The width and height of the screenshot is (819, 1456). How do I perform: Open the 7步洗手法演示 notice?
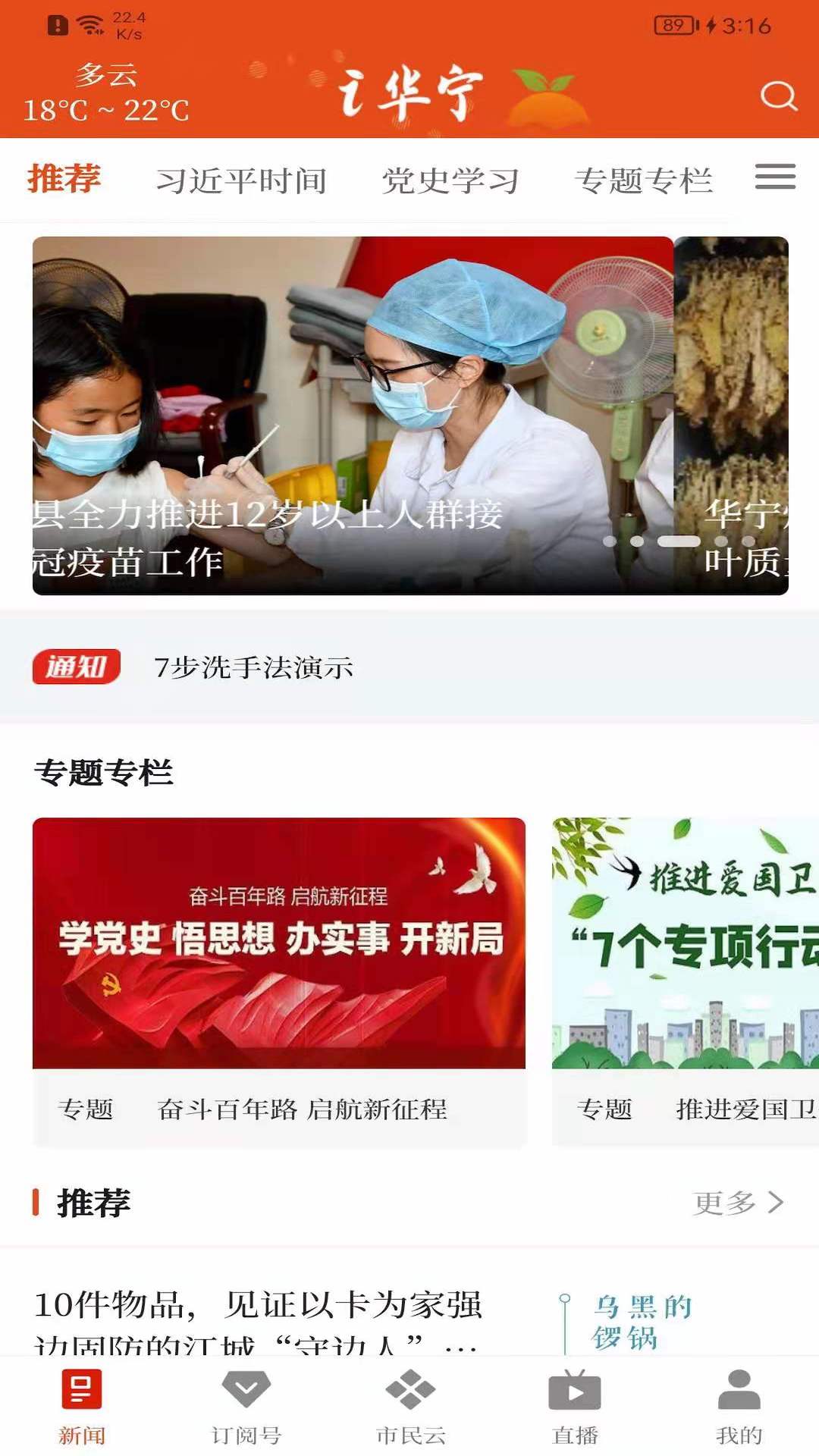pyautogui.click(x=253, y=667)
